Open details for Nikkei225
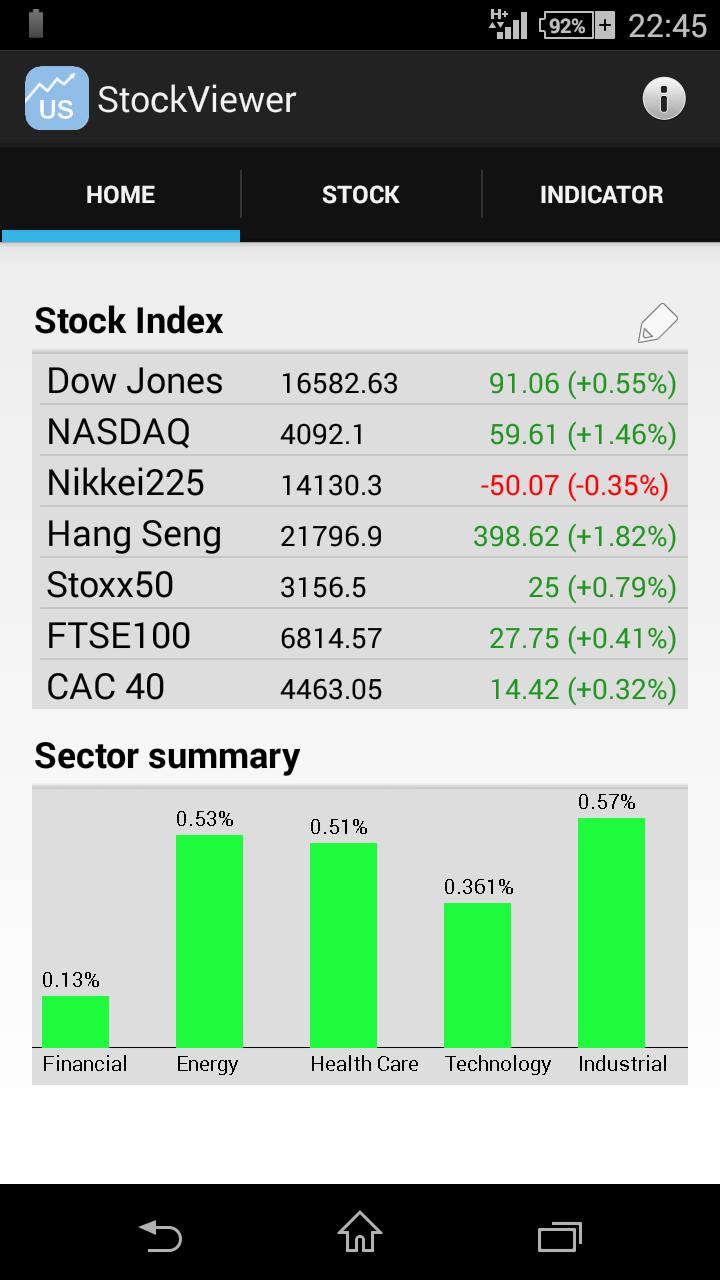The image size is (720, 1280). pos(360,483)
